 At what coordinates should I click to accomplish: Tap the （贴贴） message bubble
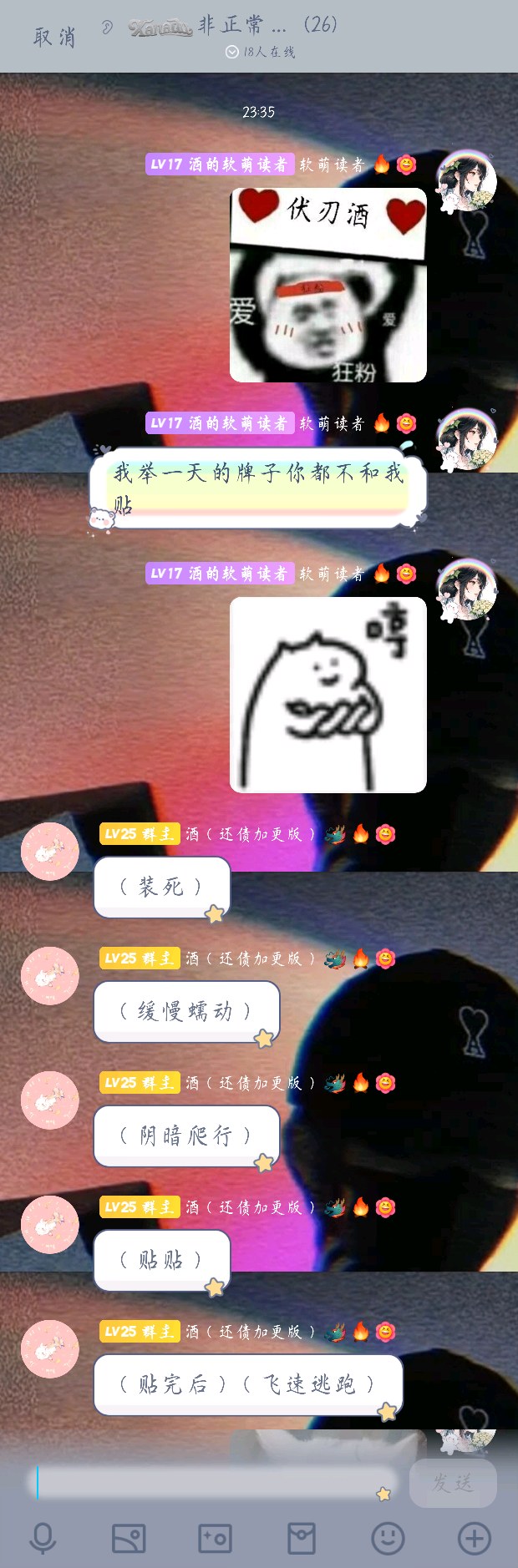(x=161, y=1260)
